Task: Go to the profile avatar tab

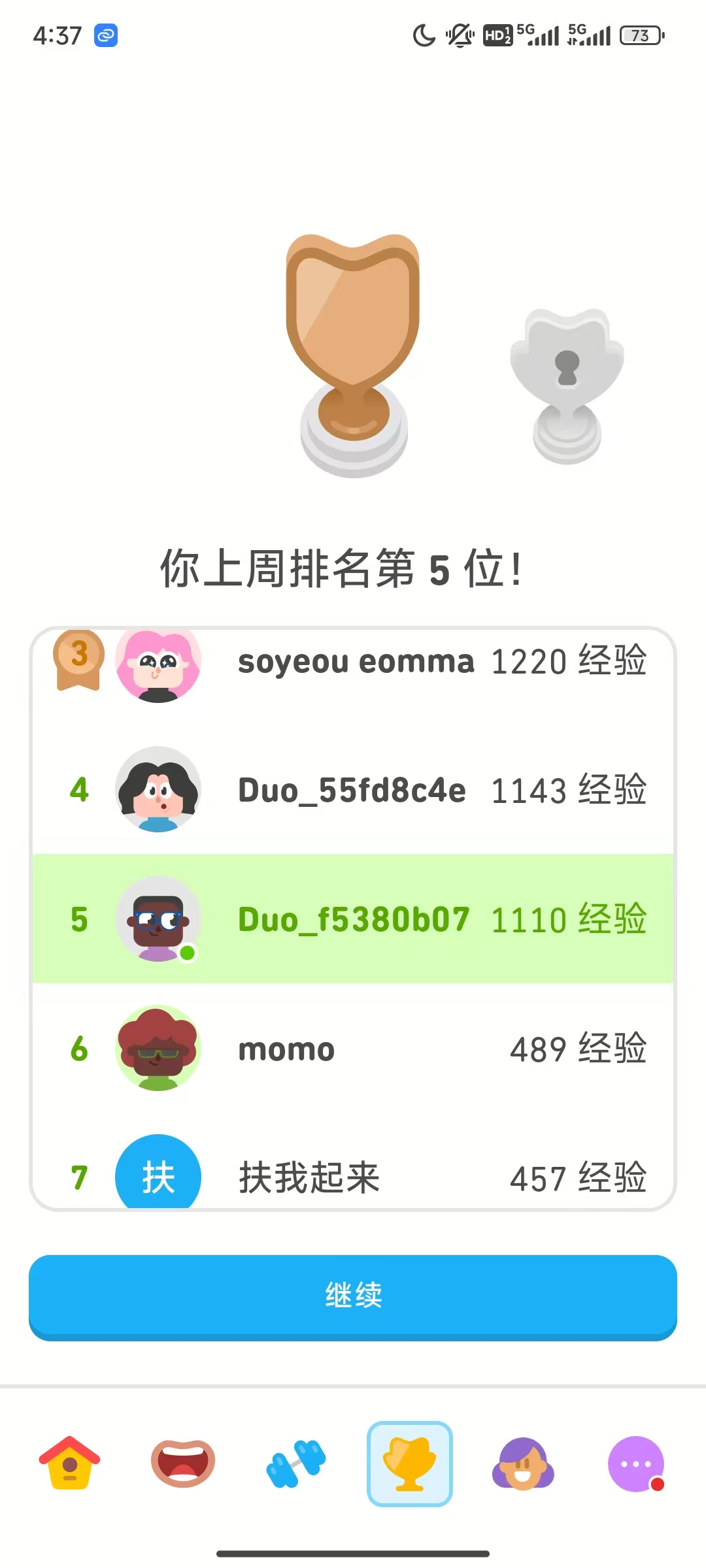Action: click(x=523, y=1463)
